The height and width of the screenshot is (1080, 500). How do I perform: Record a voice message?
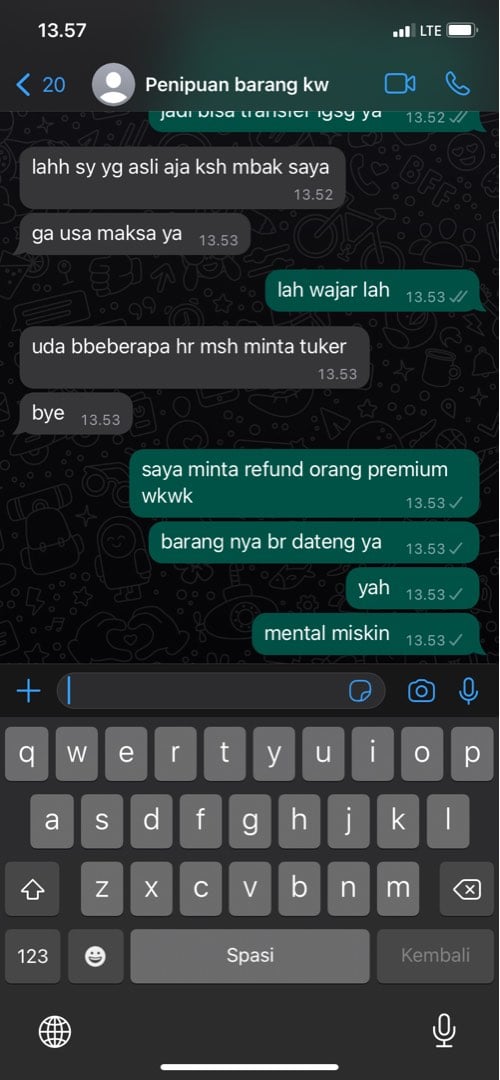[469, 691]
